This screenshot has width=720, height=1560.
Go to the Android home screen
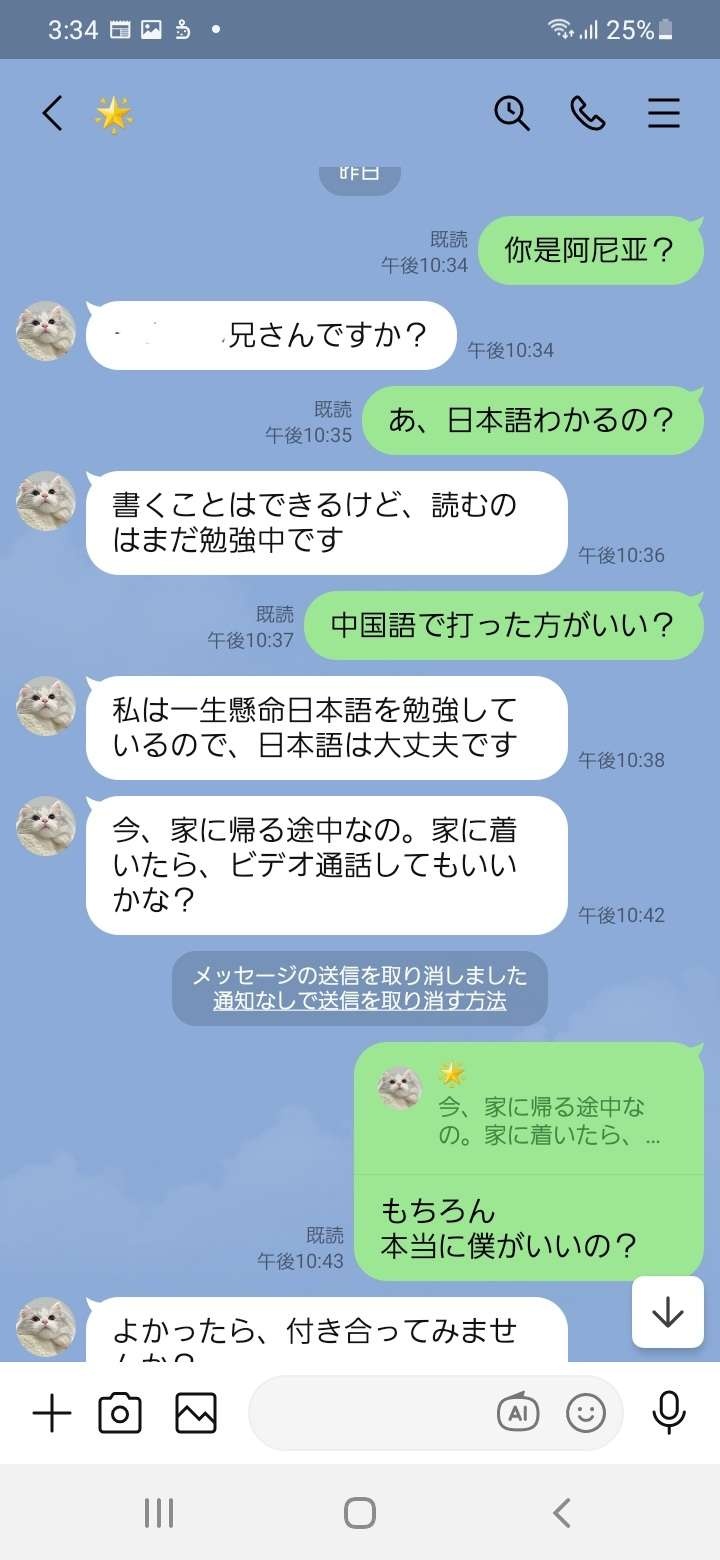360,1513
